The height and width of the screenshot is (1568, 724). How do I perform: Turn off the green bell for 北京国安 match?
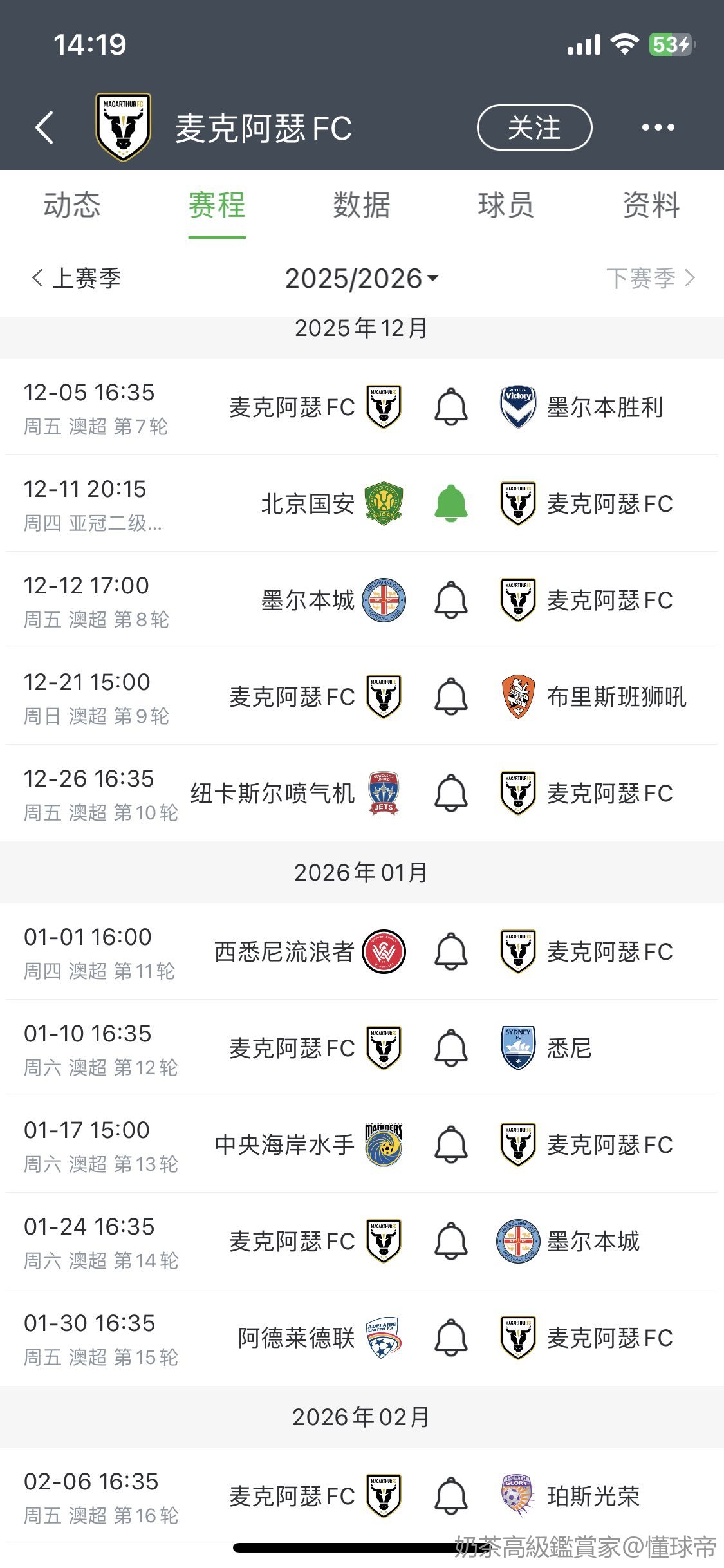(450, 503)
